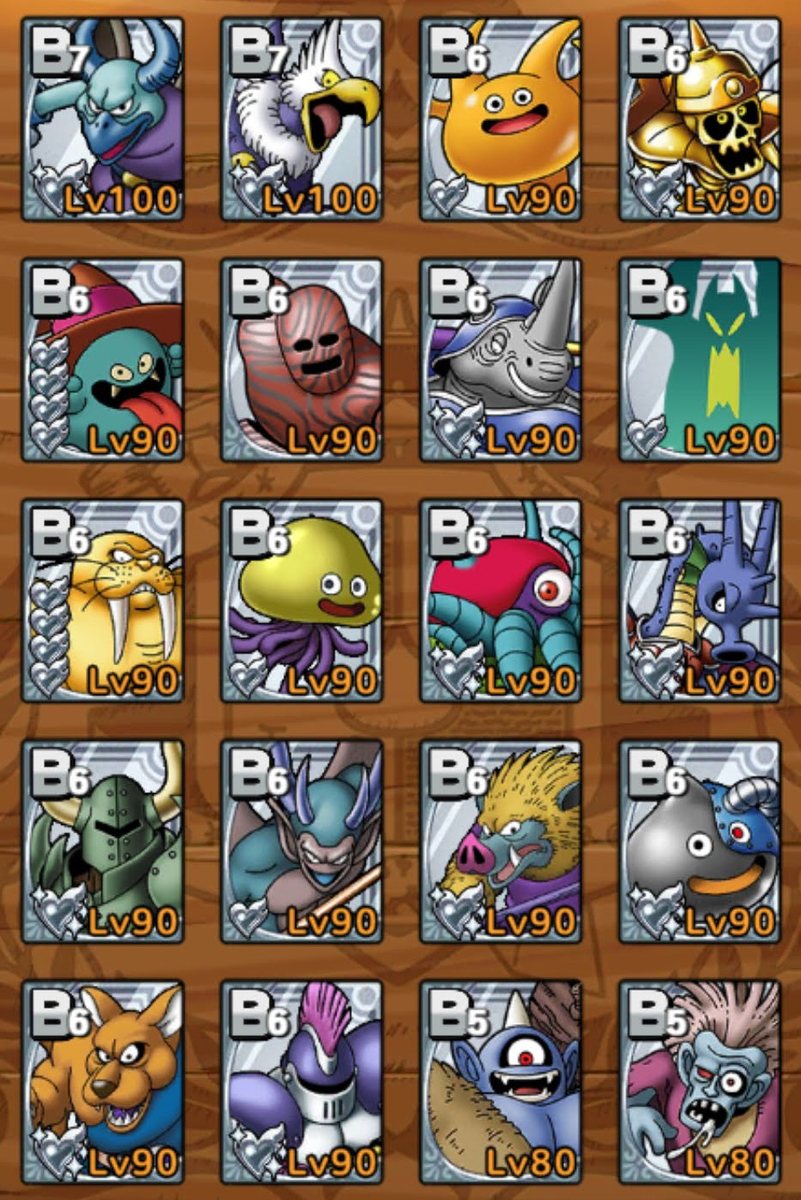The height and width of the screenshot is (1200, 801).
Task: Choose the orange kangaroo monster card
Action: (103, 1080)
